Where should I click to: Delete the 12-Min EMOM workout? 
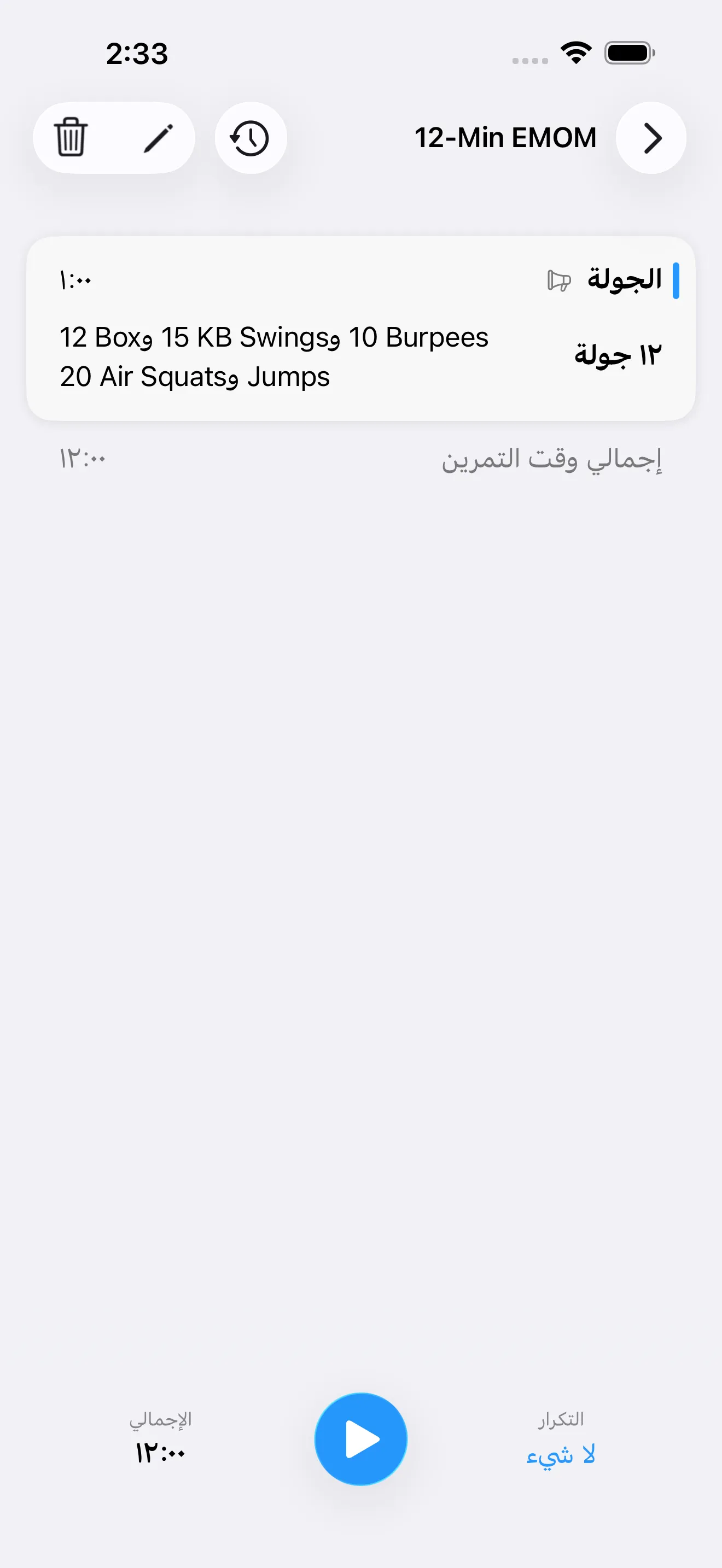click(x=71, y=138)
